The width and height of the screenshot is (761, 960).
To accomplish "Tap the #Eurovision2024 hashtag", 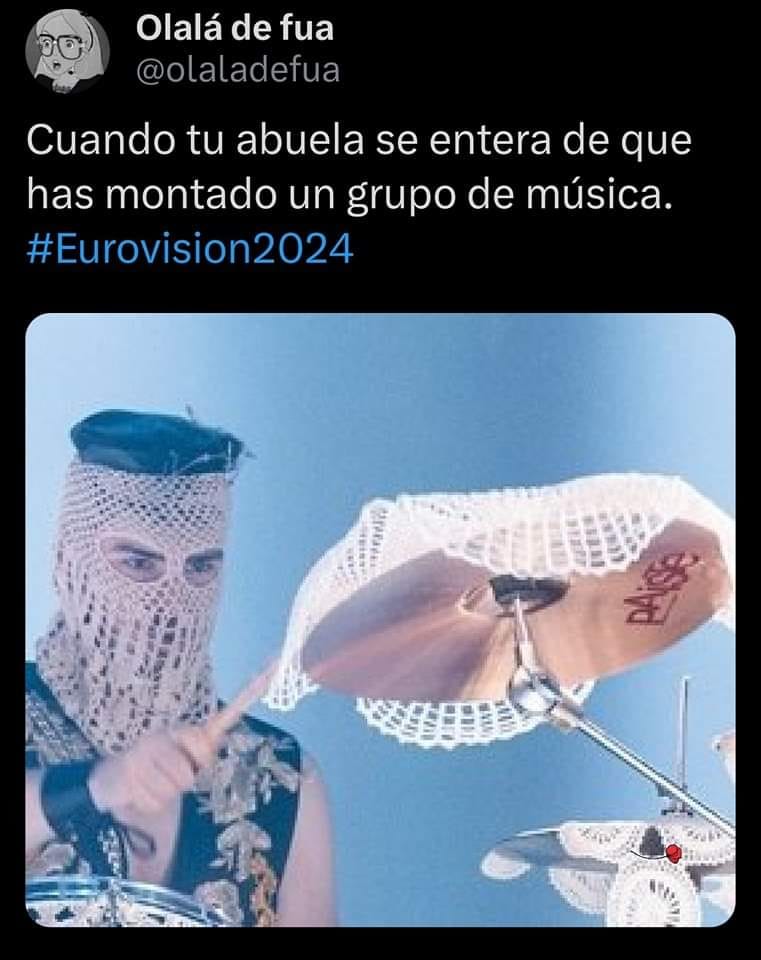I will (x=190, y=248).
